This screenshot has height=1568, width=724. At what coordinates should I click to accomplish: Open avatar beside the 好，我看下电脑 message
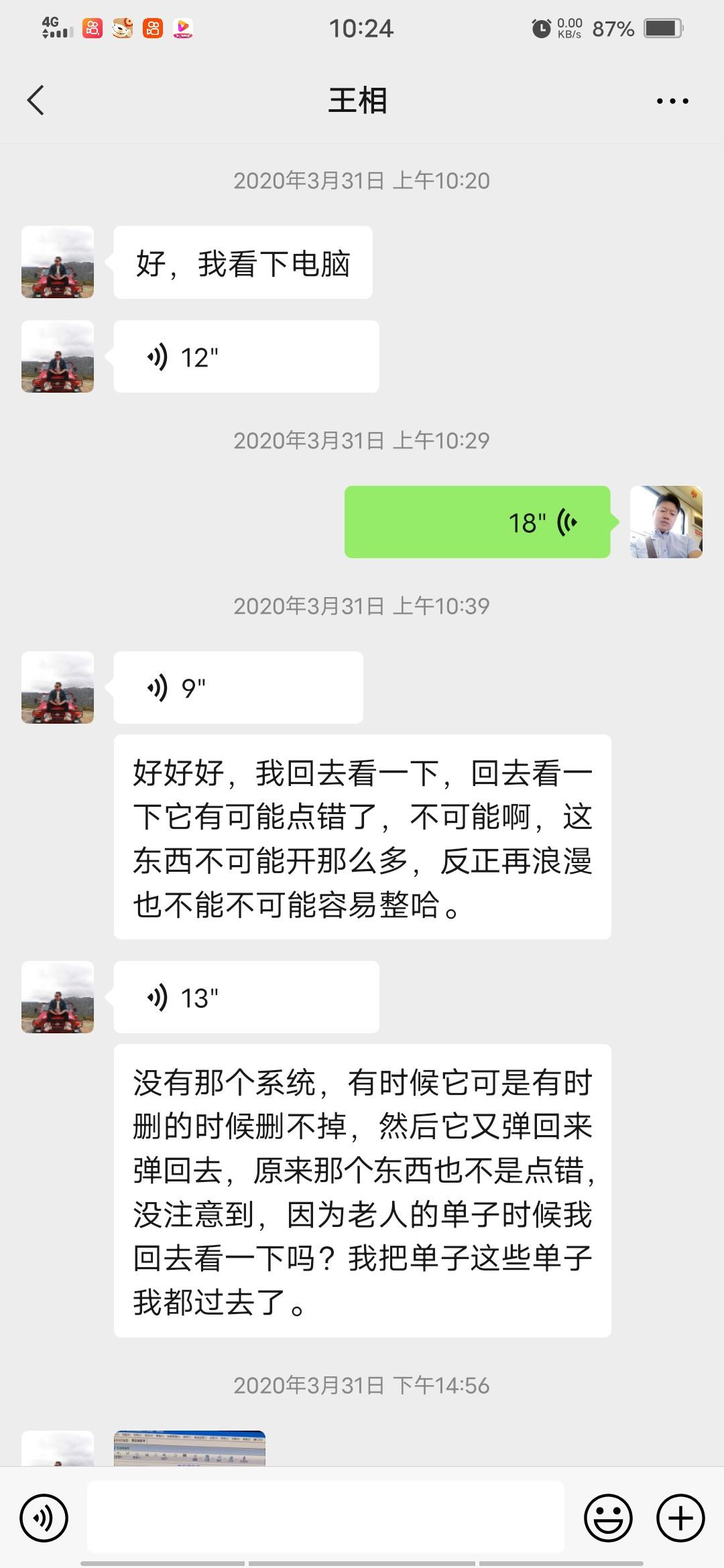point(58,262)
